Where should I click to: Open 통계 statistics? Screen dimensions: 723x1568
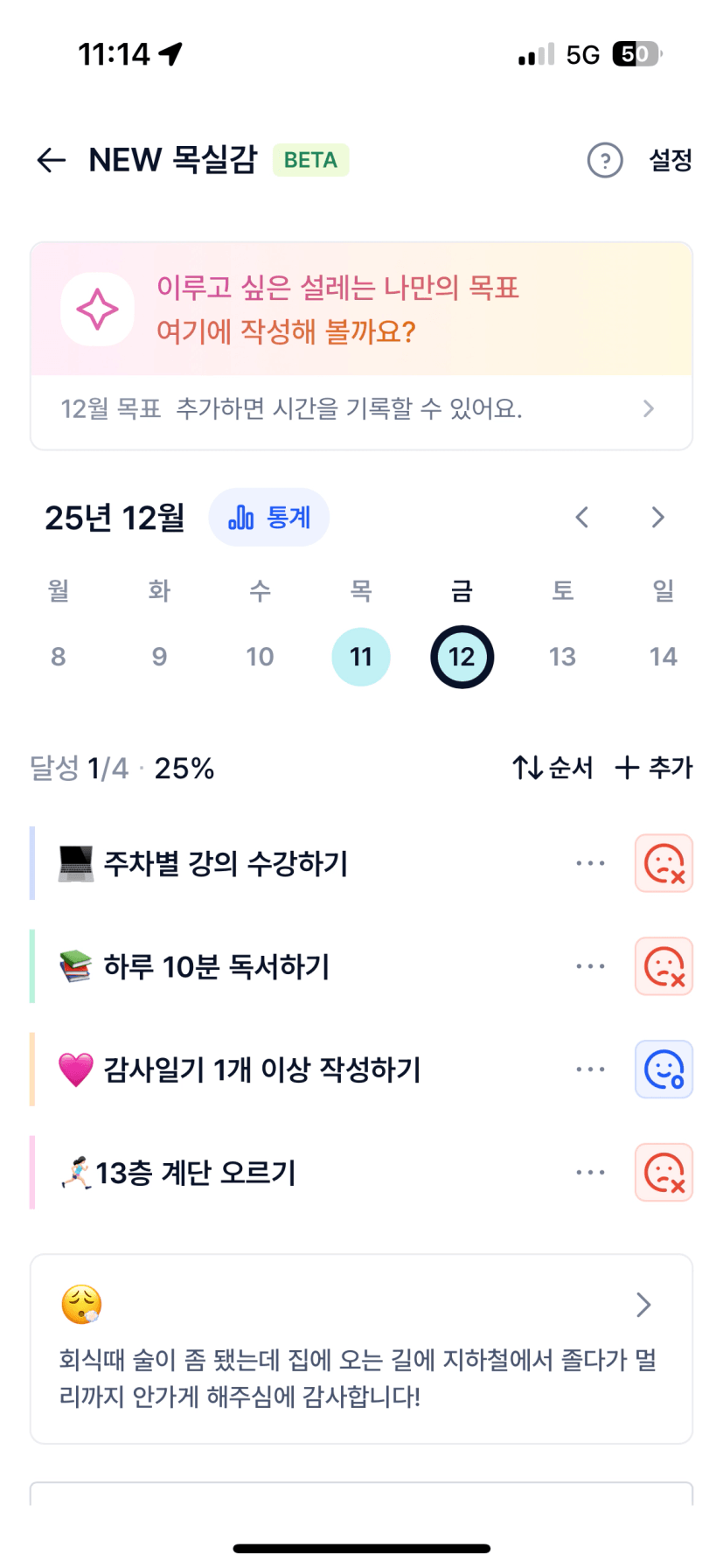tap(269, 518)
